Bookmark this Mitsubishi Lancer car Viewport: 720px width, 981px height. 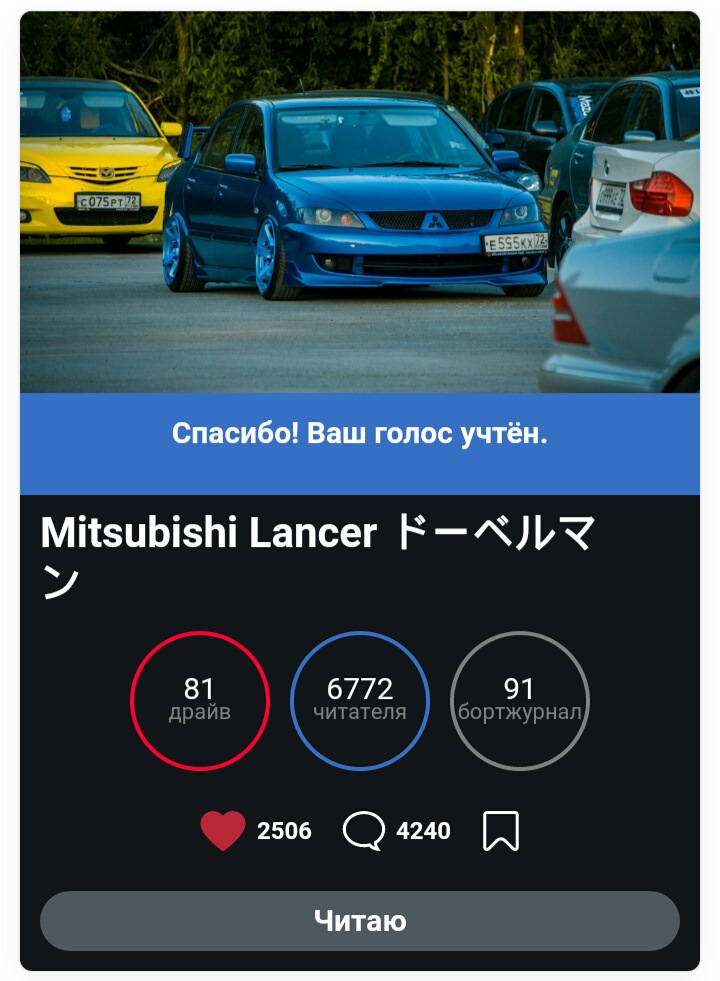pos(500,831)
